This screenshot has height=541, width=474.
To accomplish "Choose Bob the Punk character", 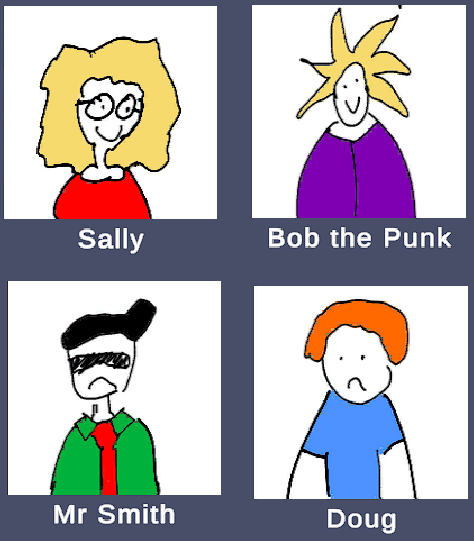I will tap(359, 111).
